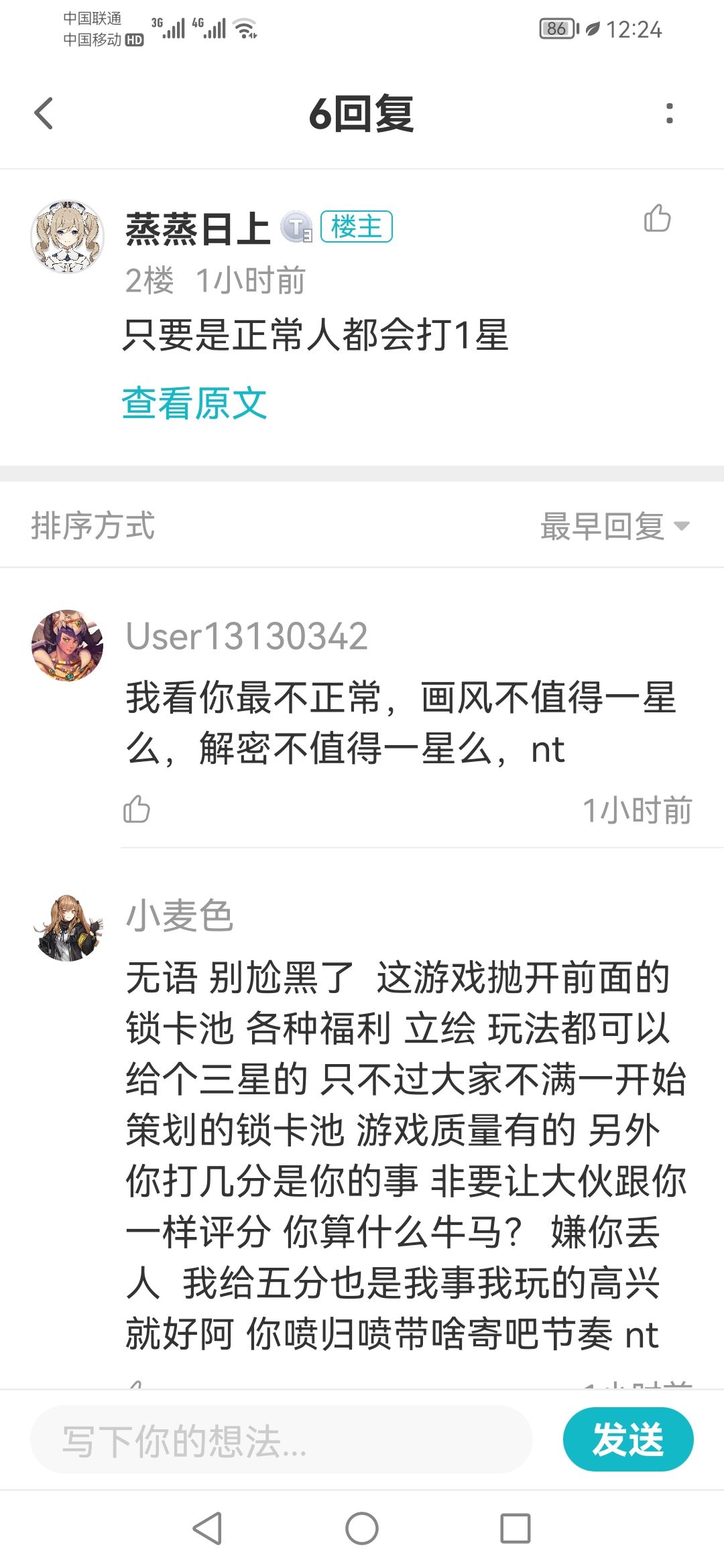Tap the username 蒸蒸日上
The width and height of the screenshot is (724, 1568).
198,228
